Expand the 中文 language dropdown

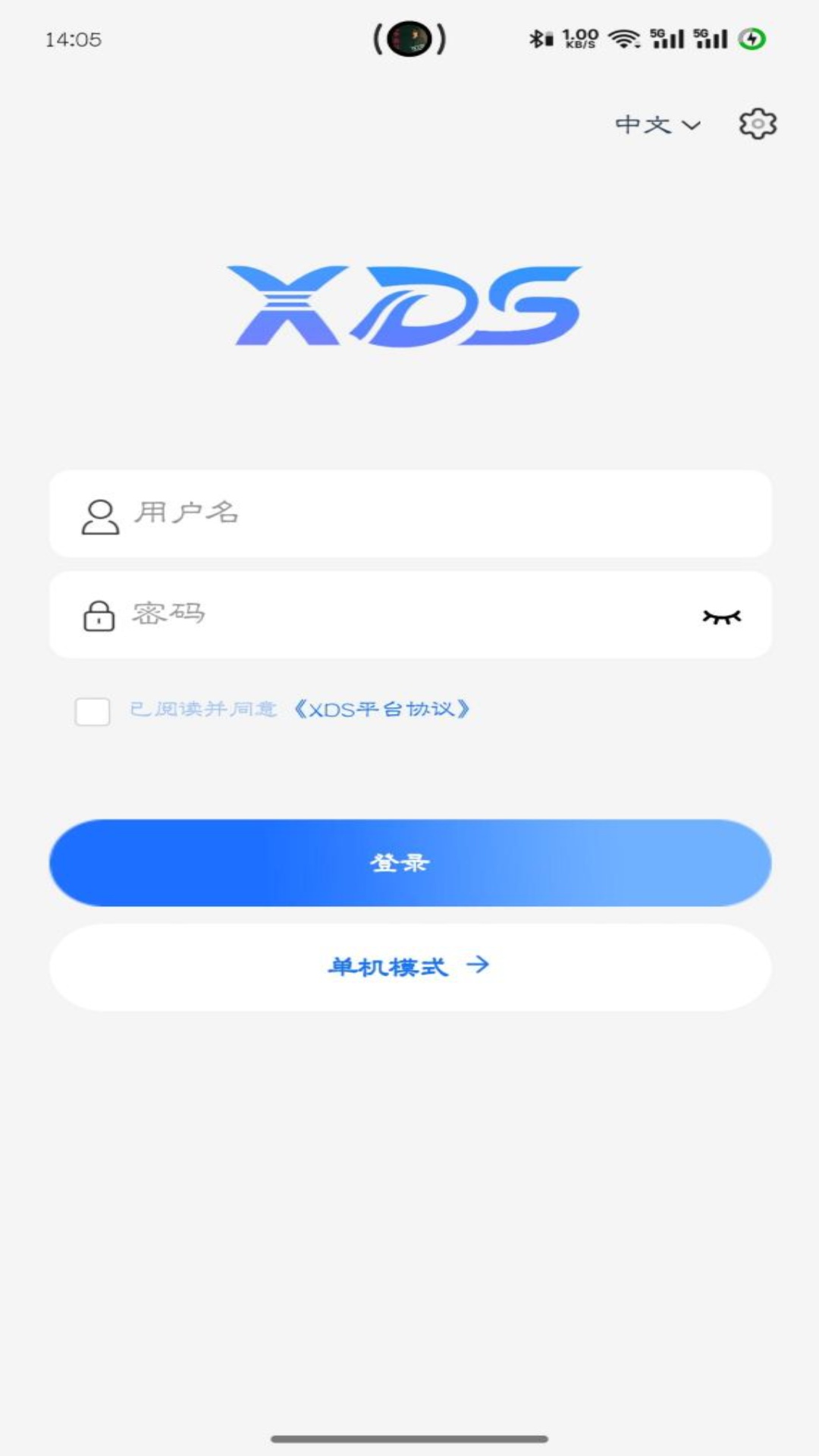point(657,124)
